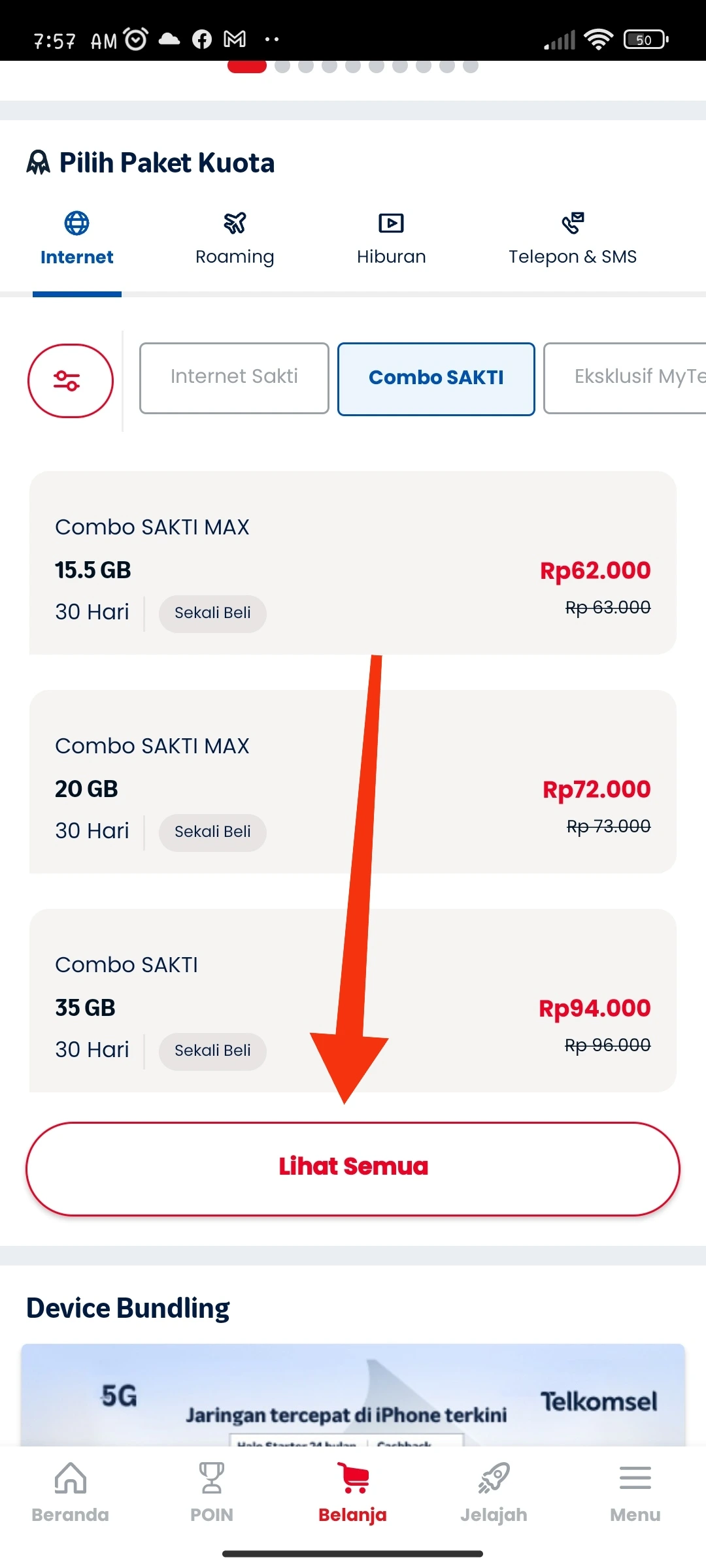Tap the Lihat Semua button
Image resolution: width=706 pixels, height=1568 pixels.
353,1169
